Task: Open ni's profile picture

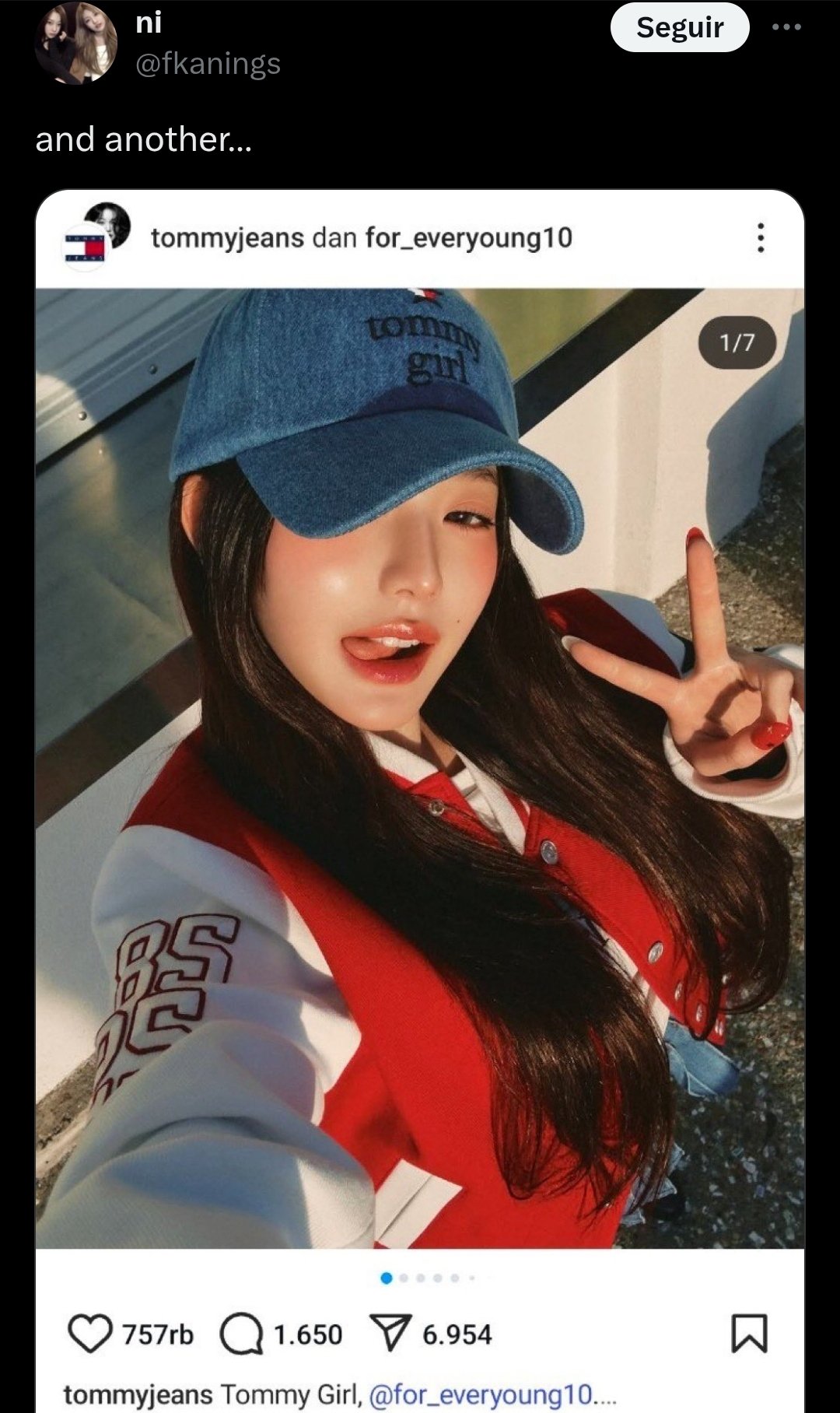Action: coord(75,43)
